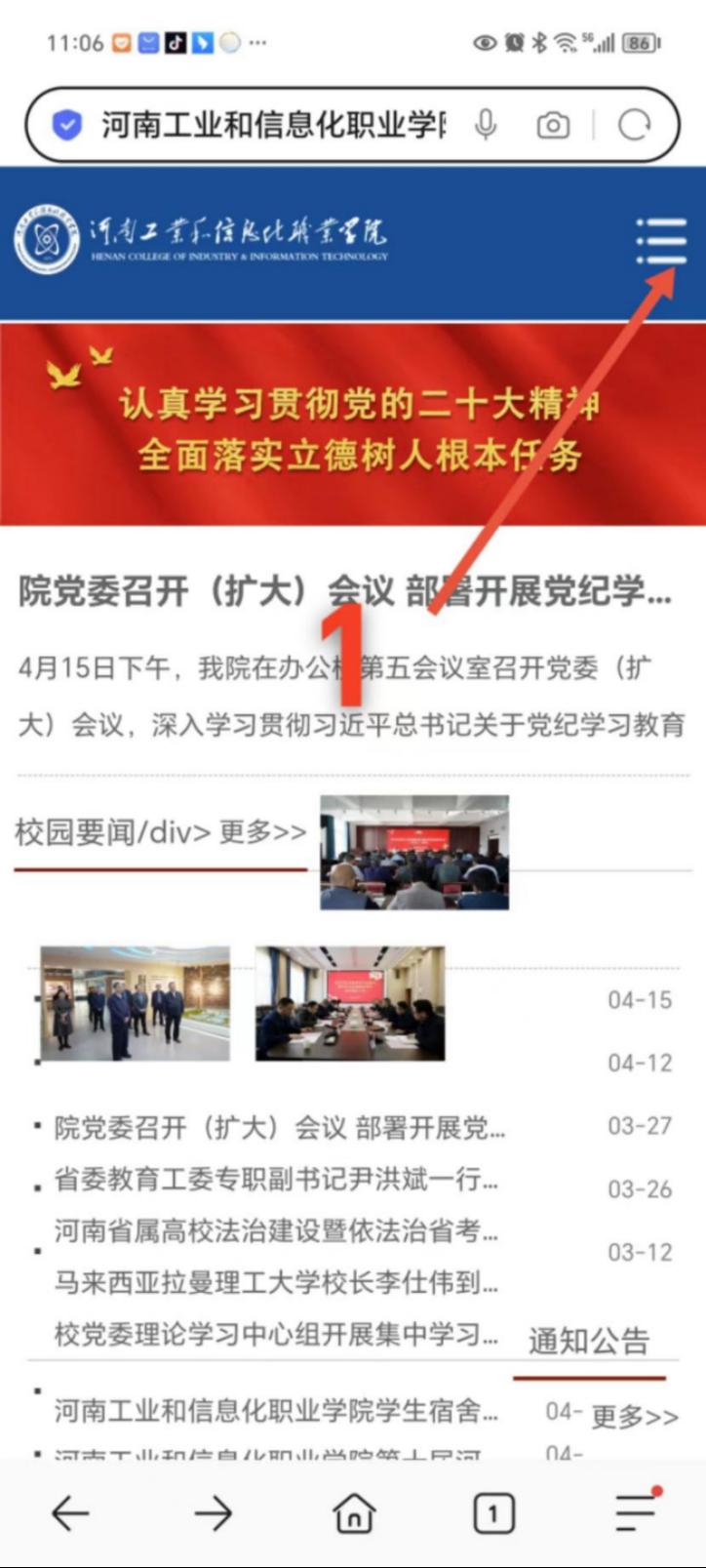Viewport: 706px width, 1568px height.
Task: View more 通知公告 notices
Action: click(635, 1417)
